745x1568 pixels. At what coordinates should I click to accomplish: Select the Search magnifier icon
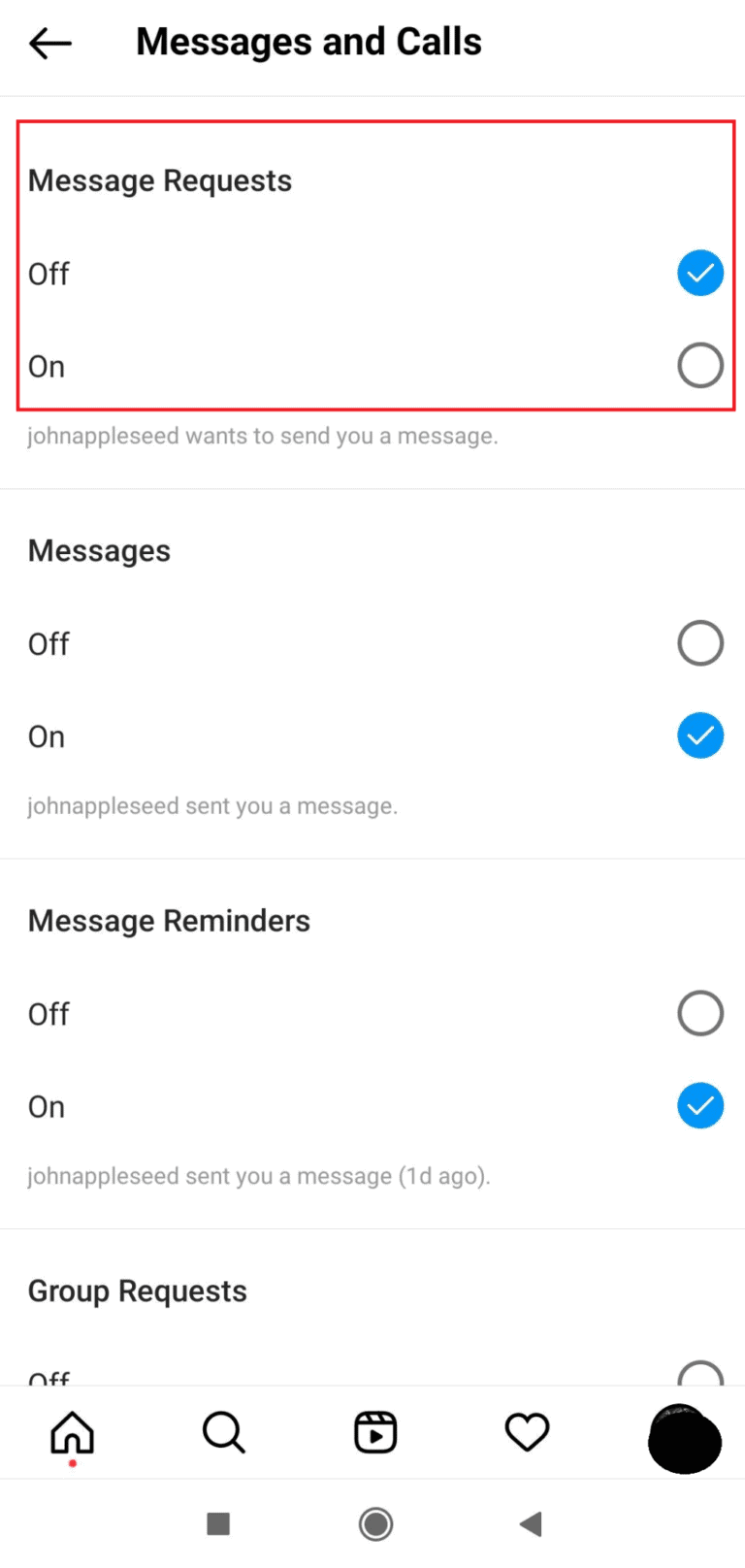click(x=222, y=1432)
